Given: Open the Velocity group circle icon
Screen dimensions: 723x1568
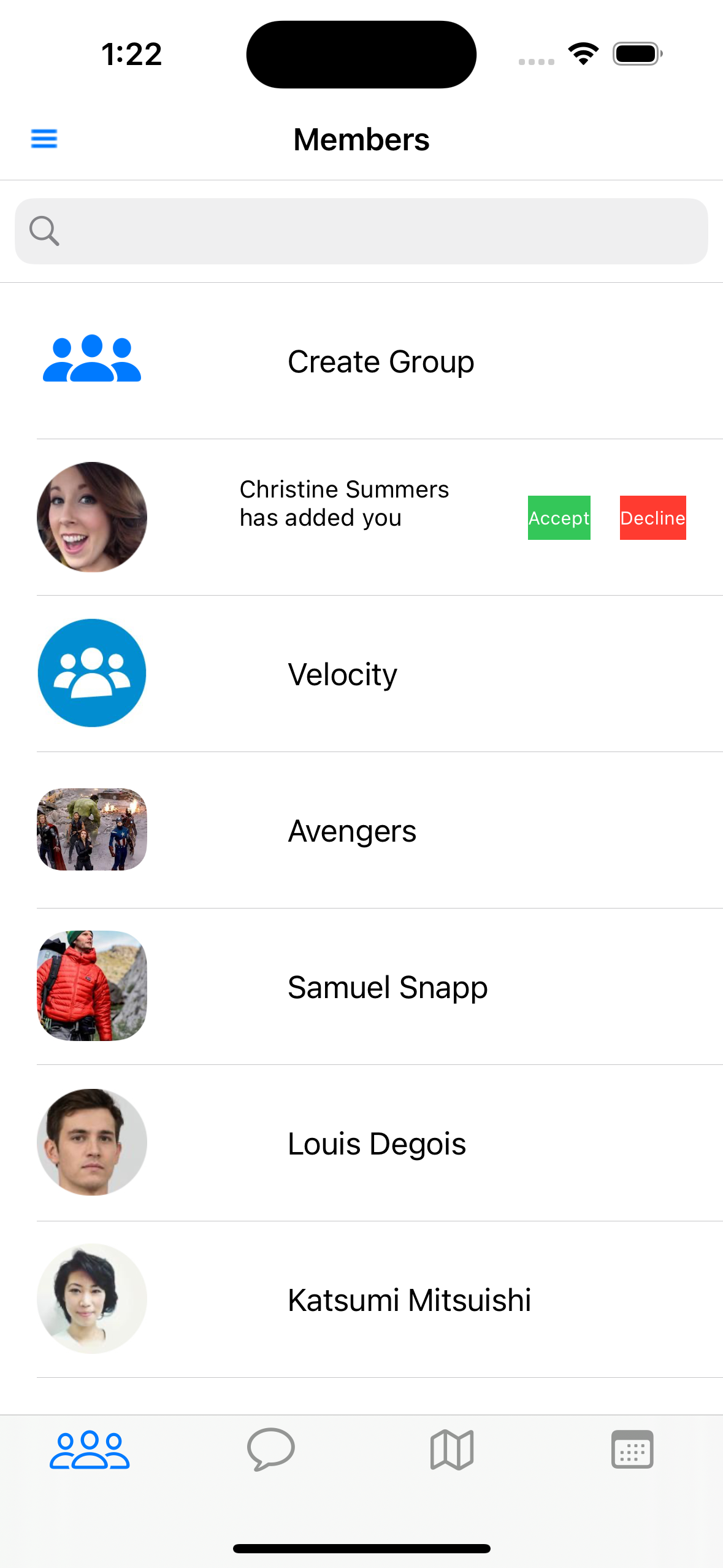Looking at the screenshot, I should [x=91, y=672].
